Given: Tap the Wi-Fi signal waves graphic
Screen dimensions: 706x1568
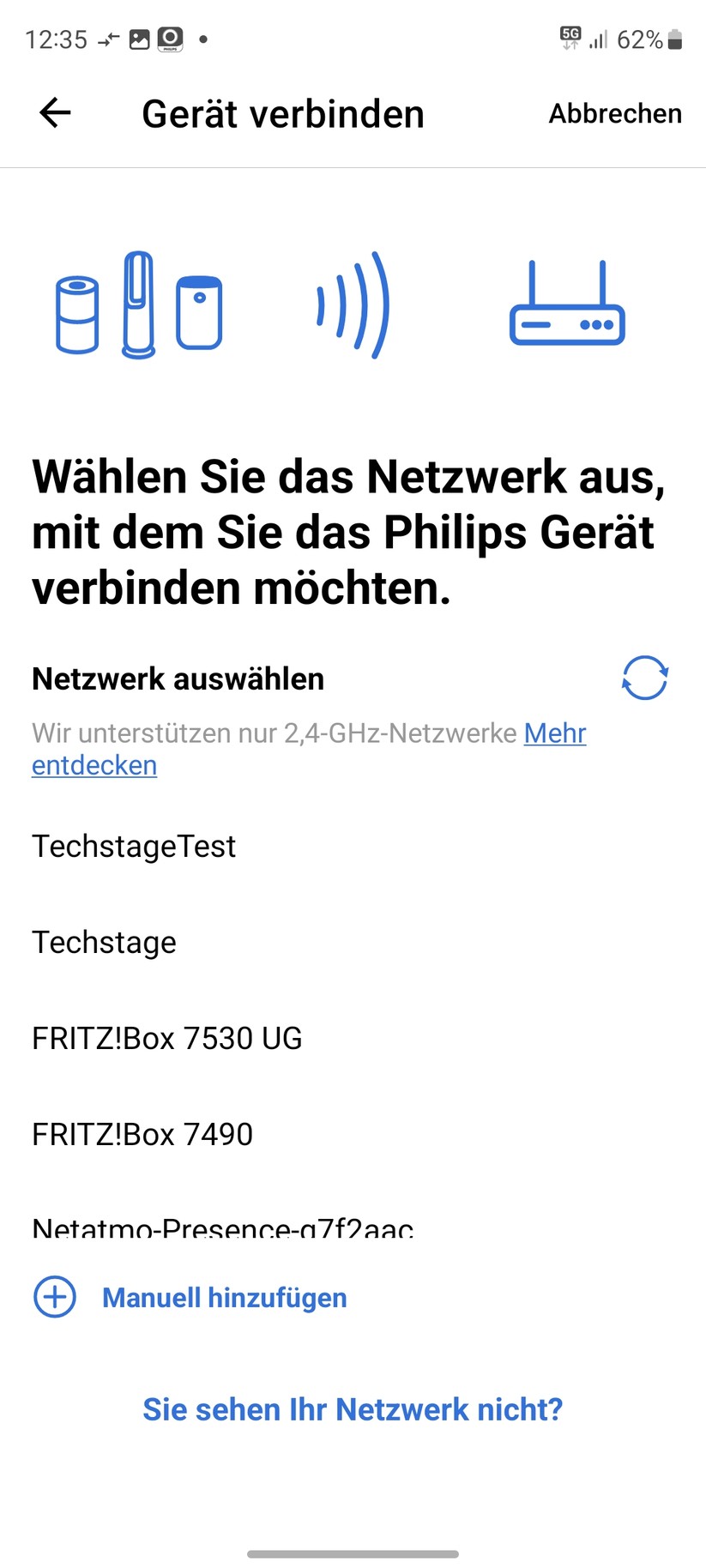Looking at the screenshot, I should point(352,306).
